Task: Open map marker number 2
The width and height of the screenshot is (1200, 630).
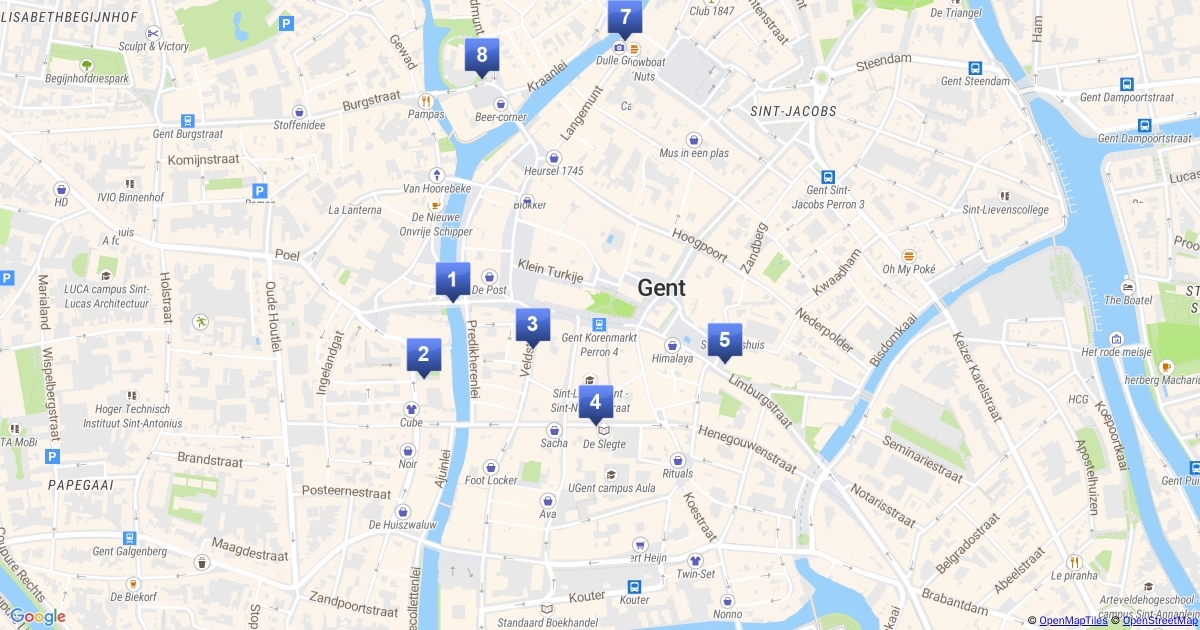Action: point(424,354)
